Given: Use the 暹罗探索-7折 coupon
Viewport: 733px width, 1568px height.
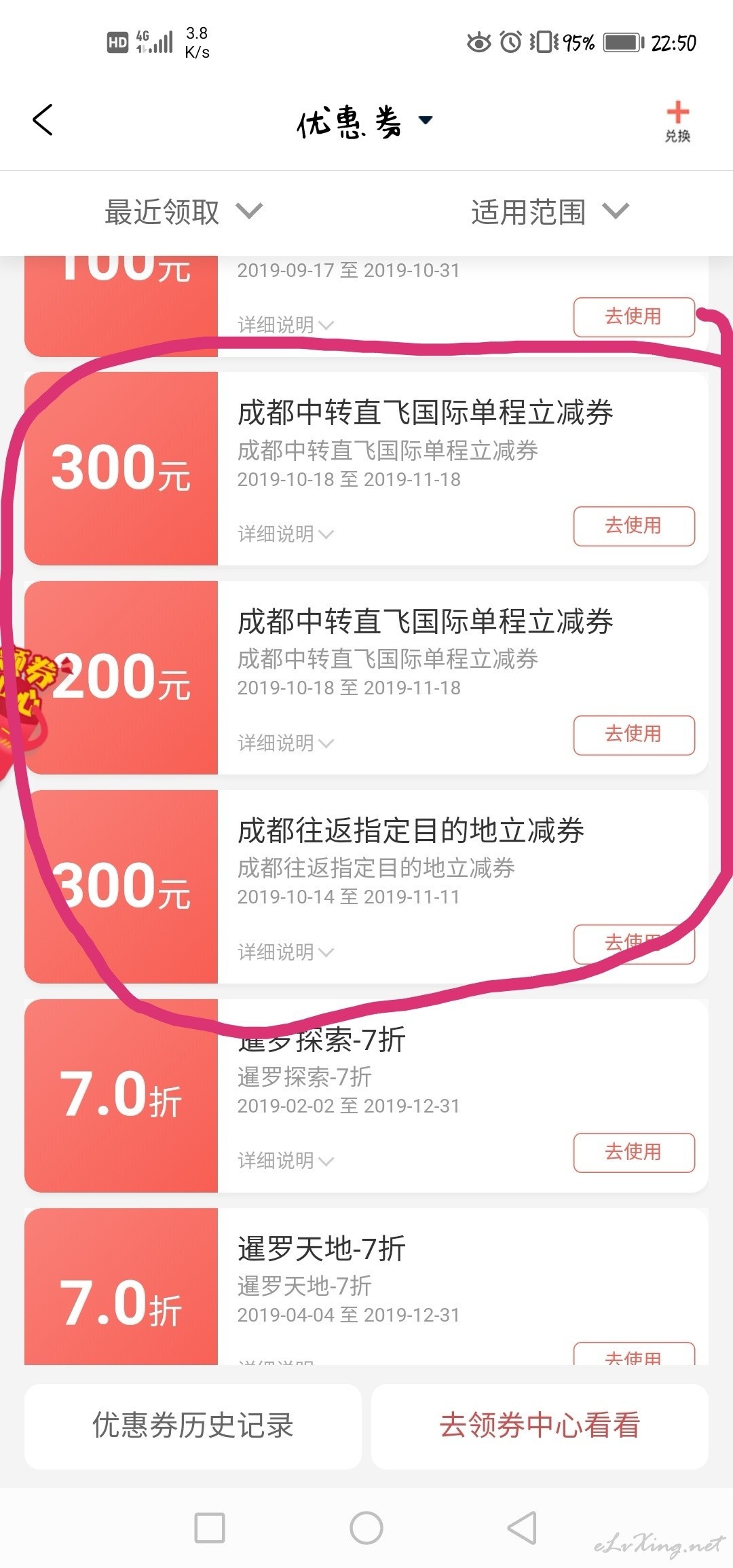Looking at the screenshot, I should 634,1153.
